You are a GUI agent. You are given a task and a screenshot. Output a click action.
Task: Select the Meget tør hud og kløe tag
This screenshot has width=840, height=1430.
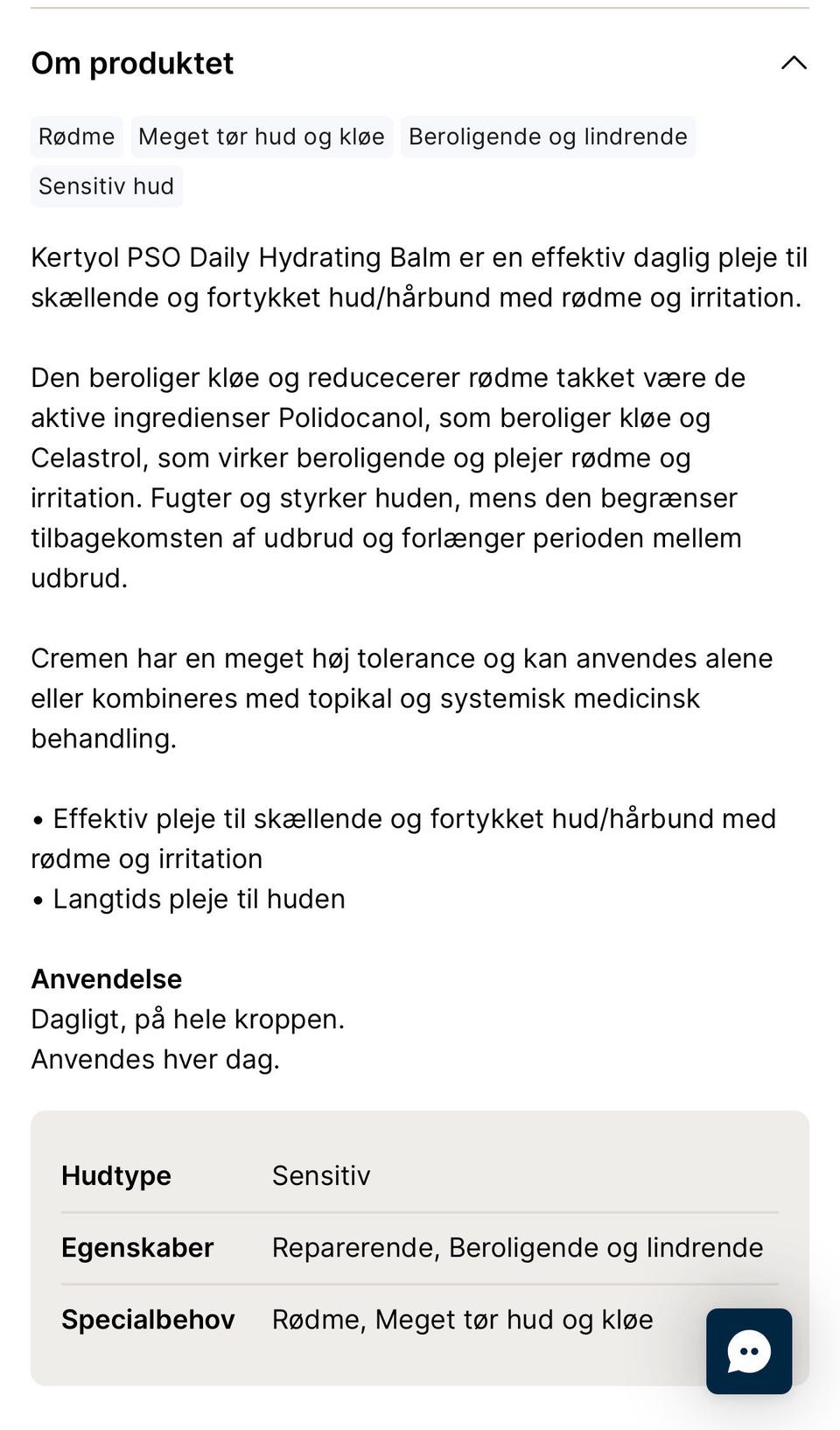262,137
